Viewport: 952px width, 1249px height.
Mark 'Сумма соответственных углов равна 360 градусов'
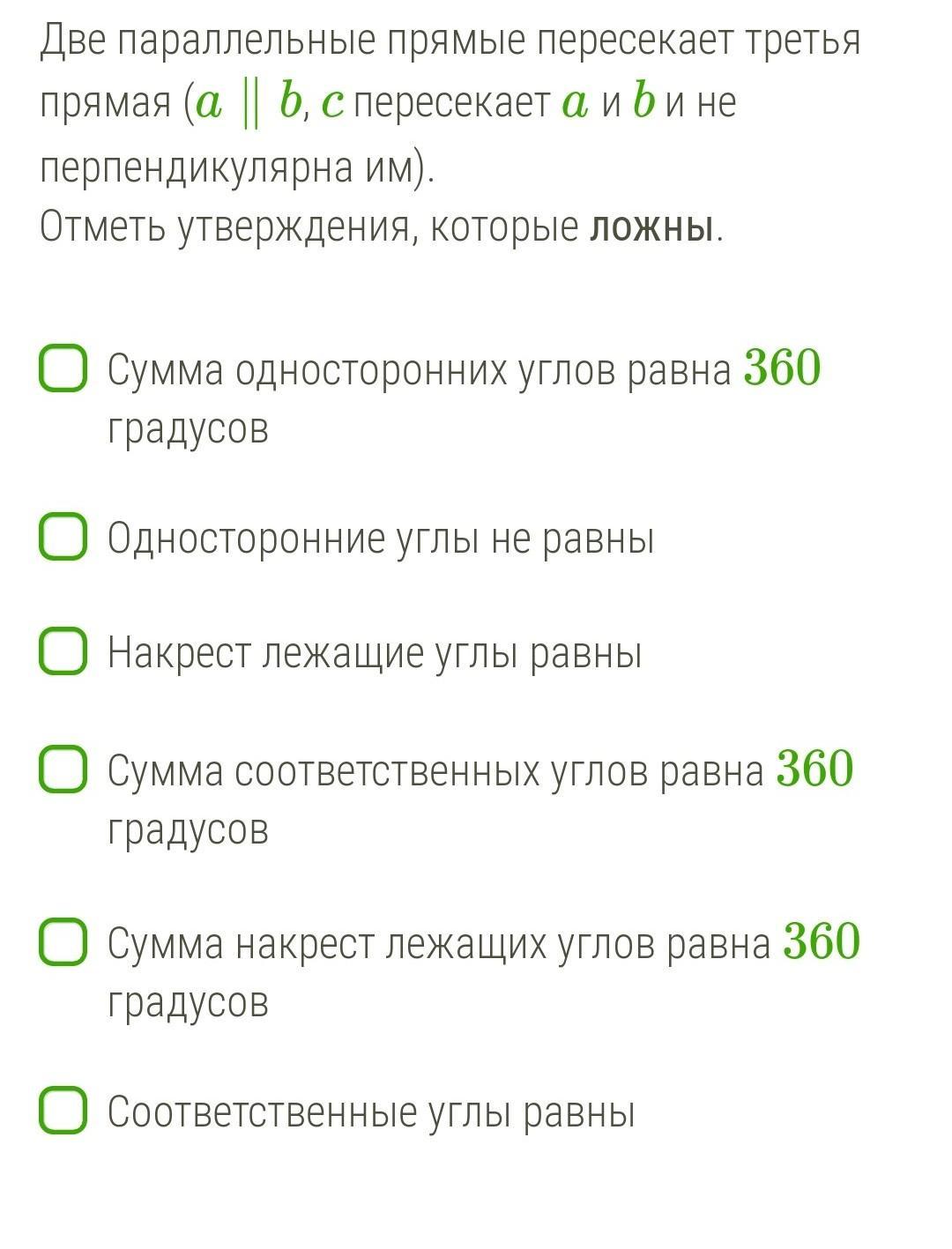[63, 769]
